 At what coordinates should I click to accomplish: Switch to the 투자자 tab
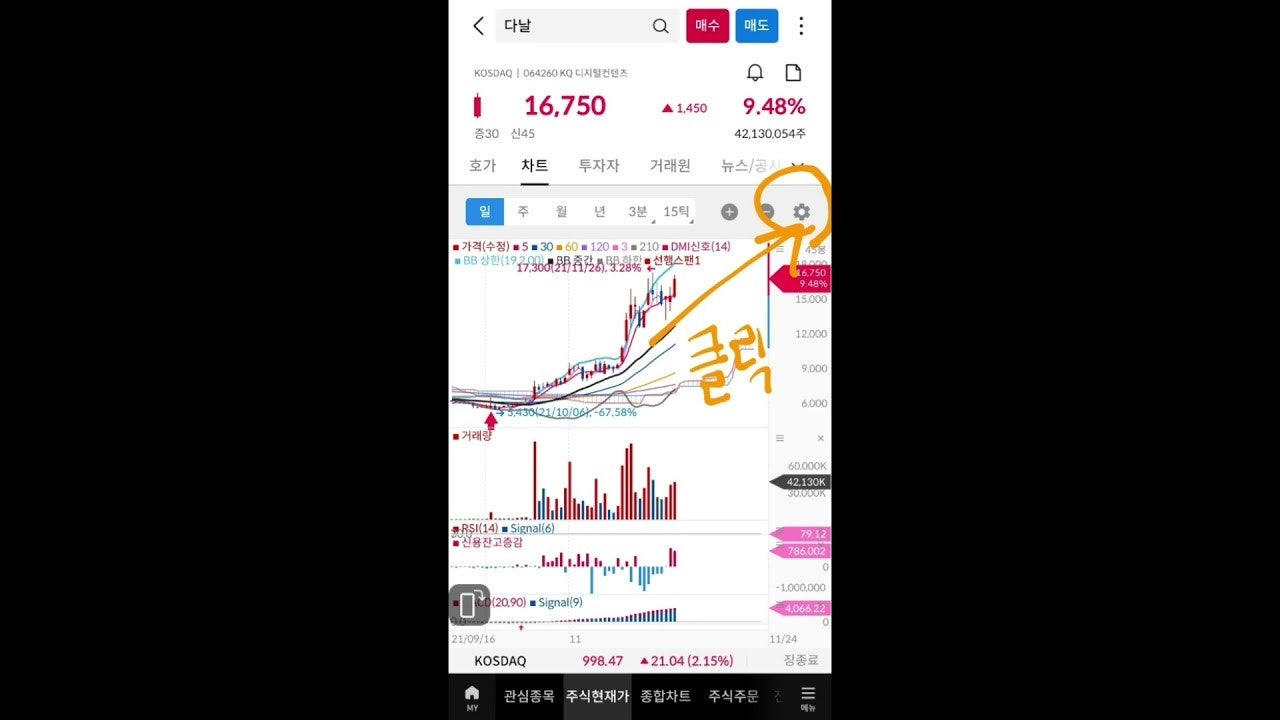point(599,166)
